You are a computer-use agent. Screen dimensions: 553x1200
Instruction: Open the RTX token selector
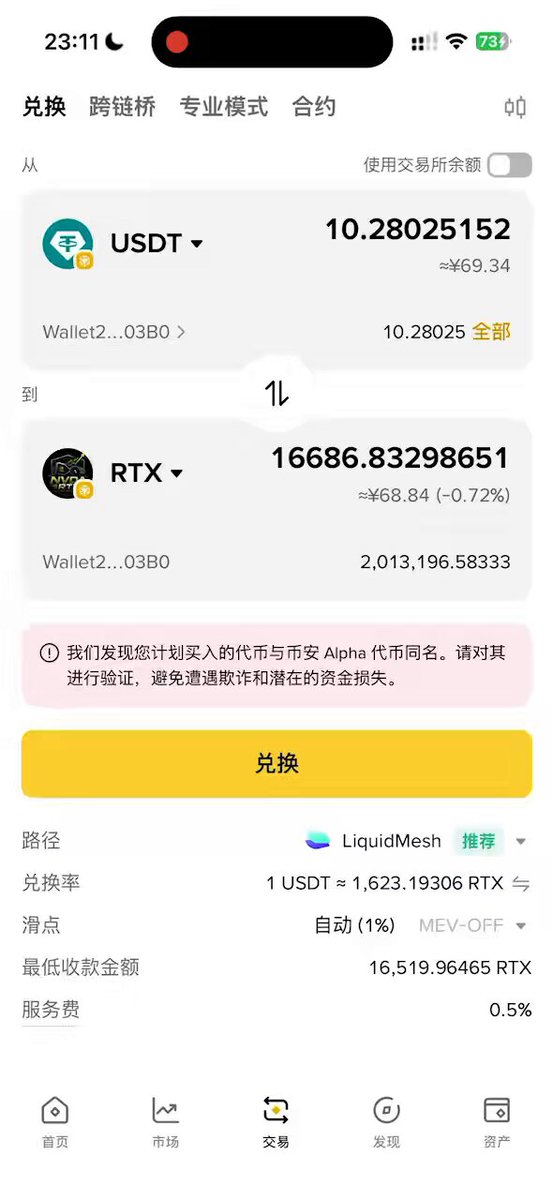(113, 473)
